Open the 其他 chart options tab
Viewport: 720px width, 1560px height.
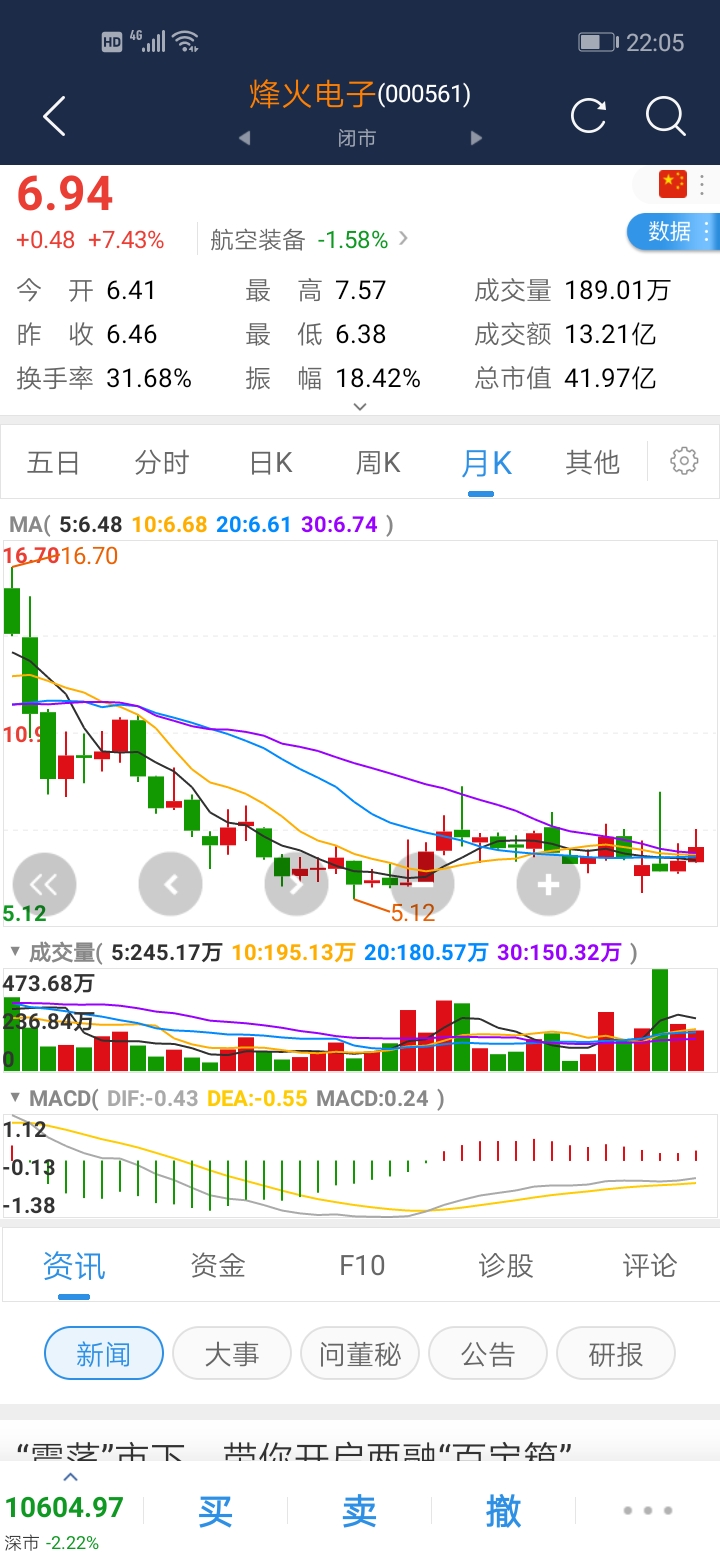click(592, 462)
